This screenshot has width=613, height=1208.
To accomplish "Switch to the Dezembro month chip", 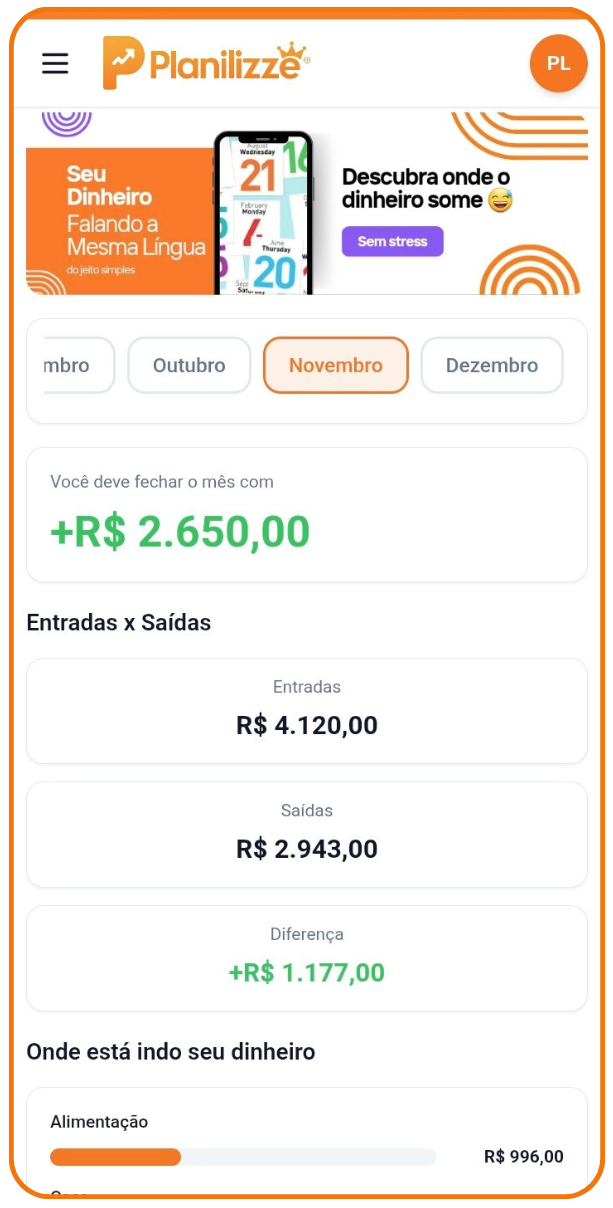I will (491, 366).
